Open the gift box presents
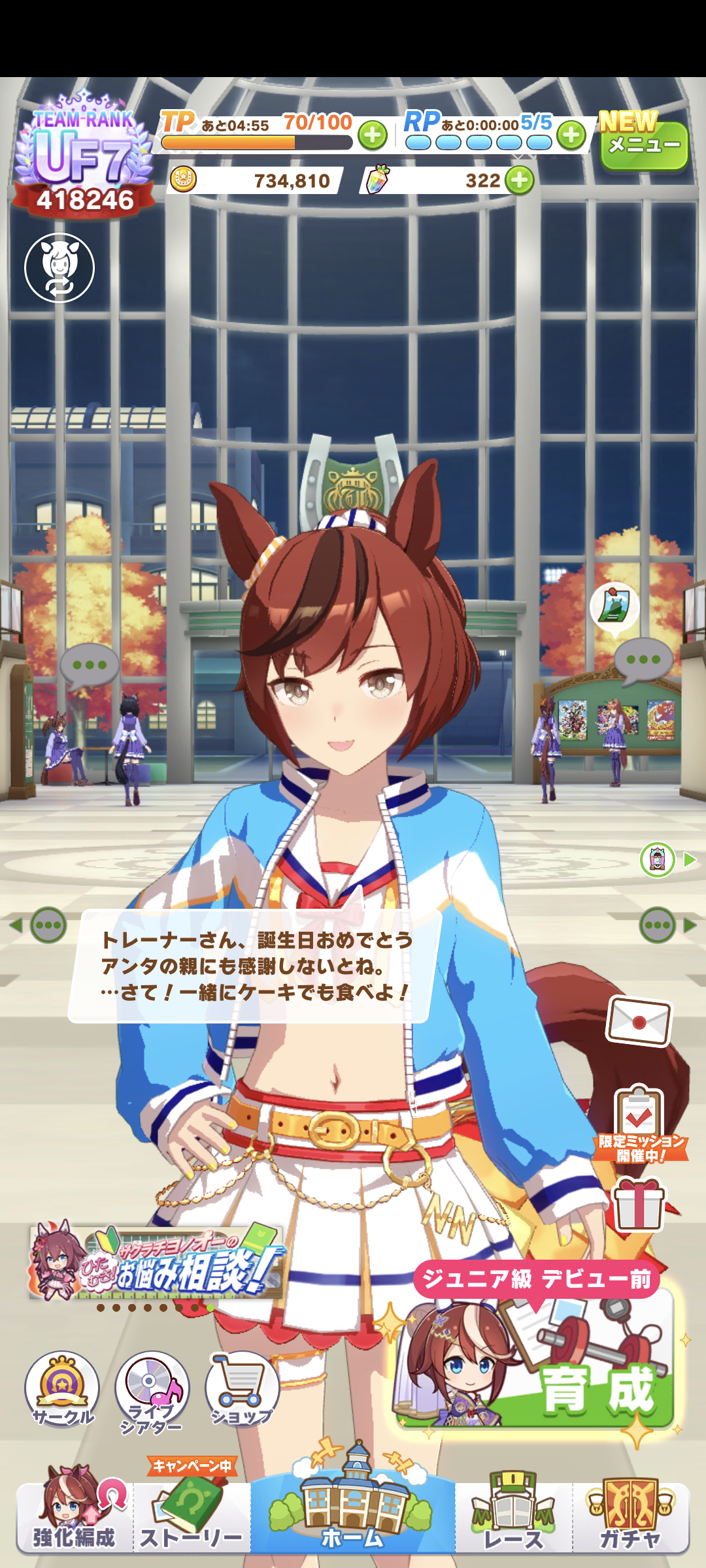Screen dimensions: 706x1568 tap(638, 1204)
